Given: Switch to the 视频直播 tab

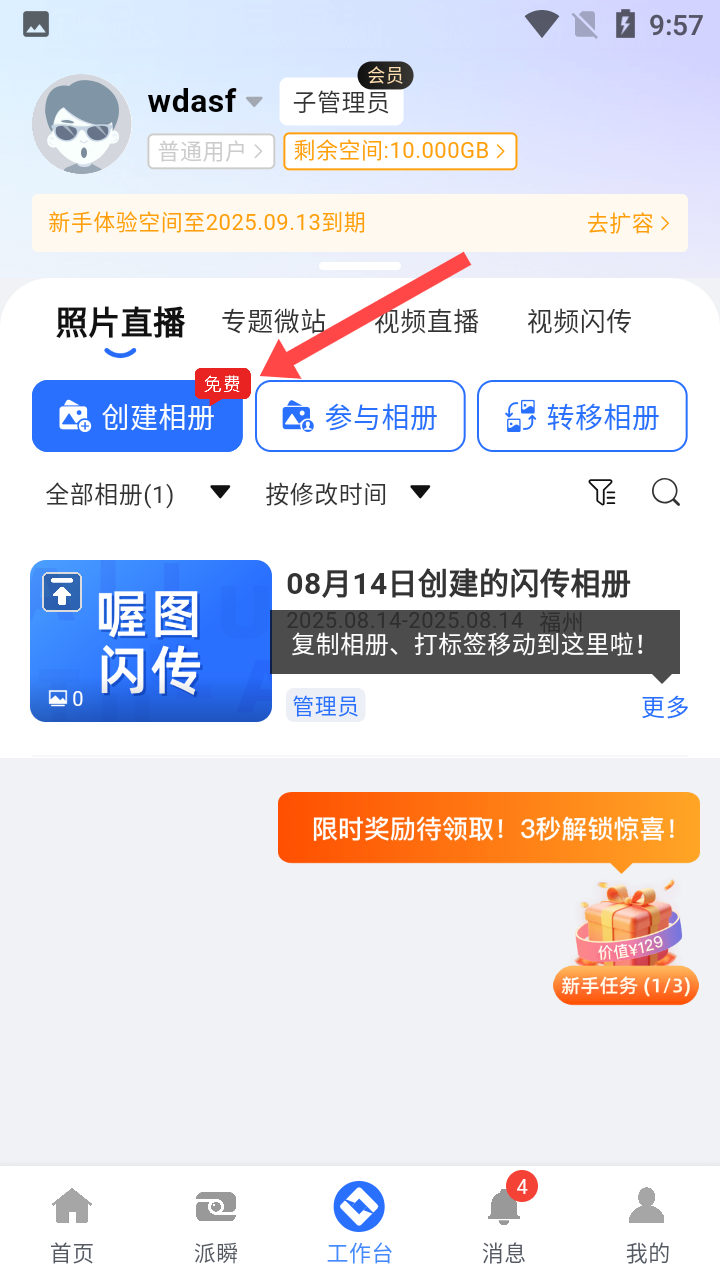Looking at the screenshot, I should coord(427,322).
